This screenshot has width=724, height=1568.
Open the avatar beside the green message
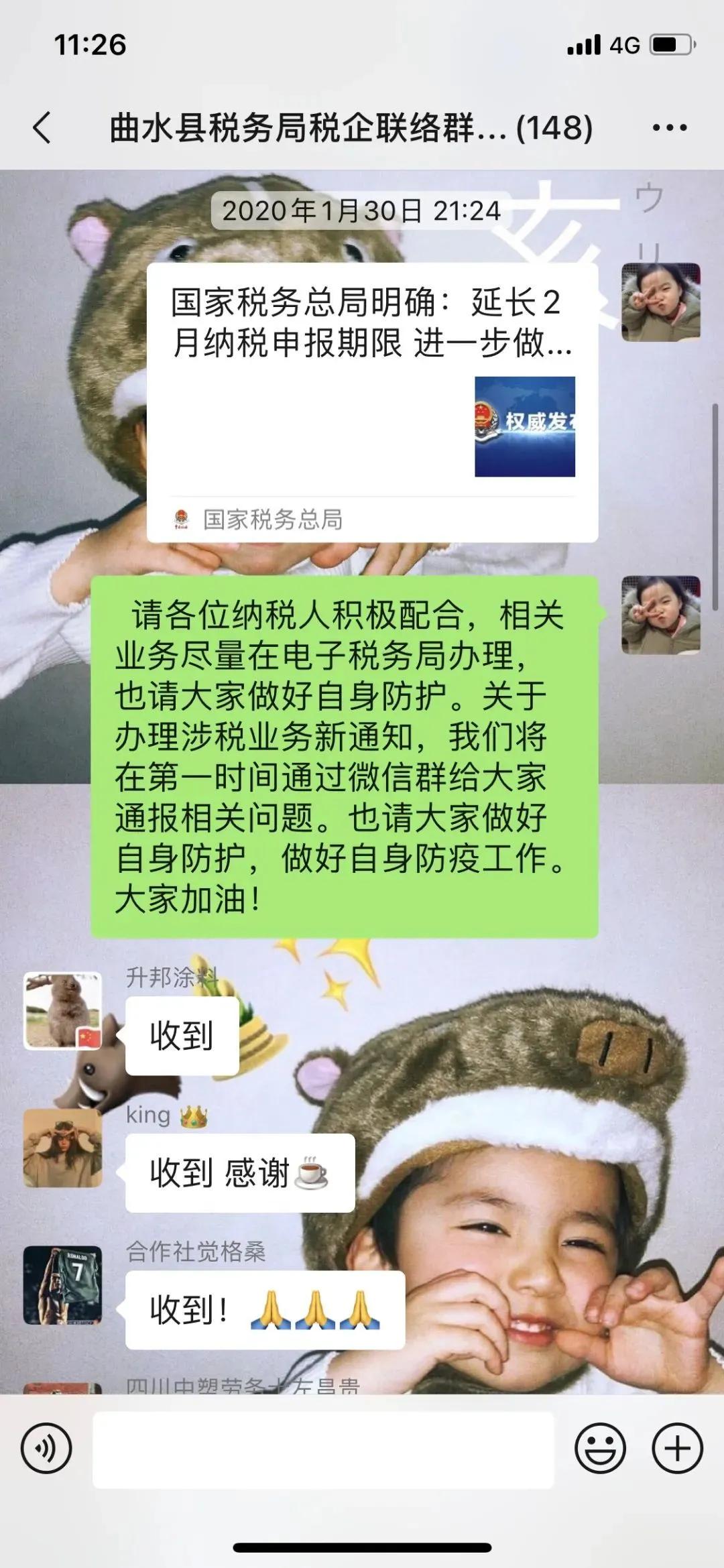click(660, 615)
